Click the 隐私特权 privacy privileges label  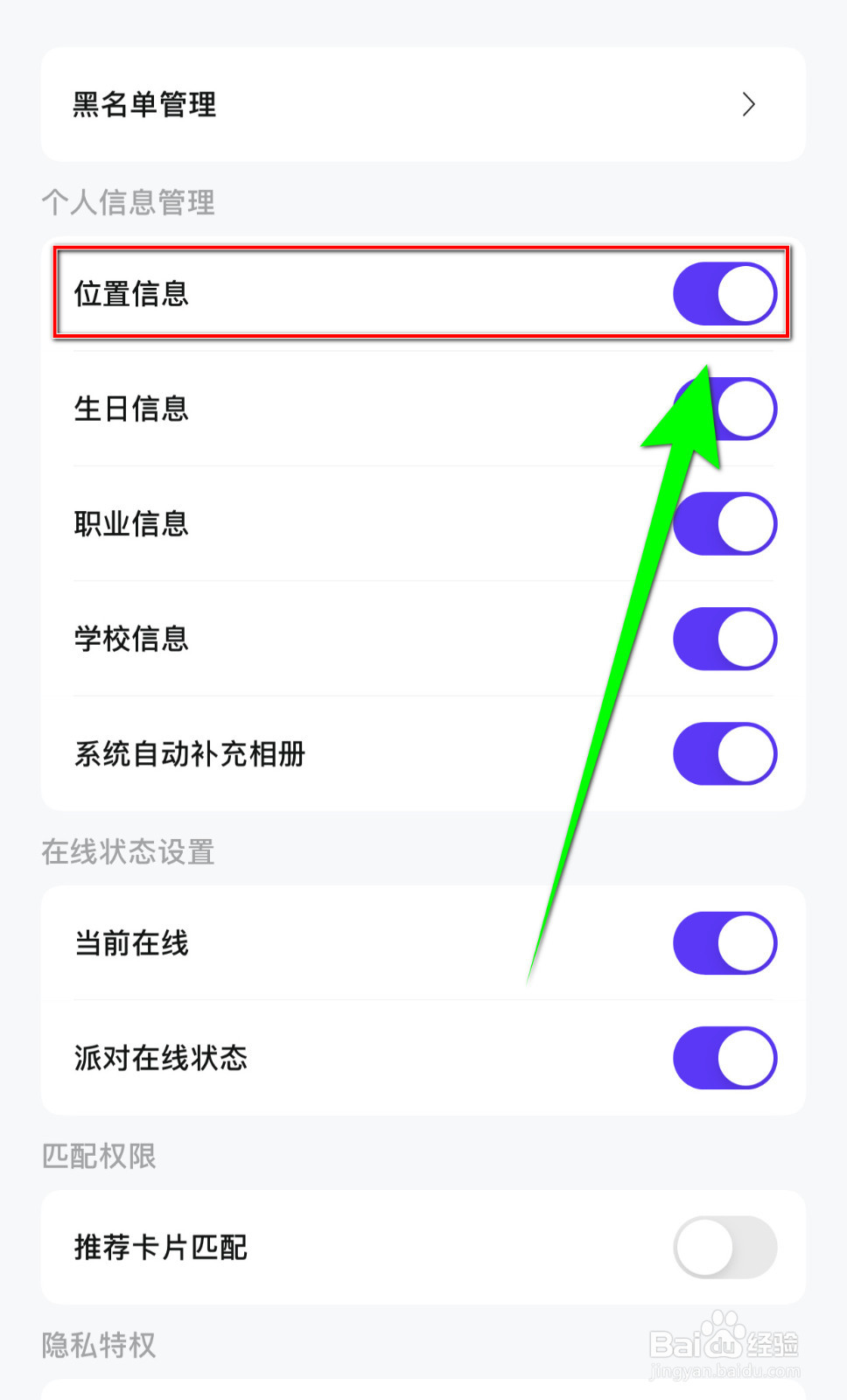pos(99,1345)
